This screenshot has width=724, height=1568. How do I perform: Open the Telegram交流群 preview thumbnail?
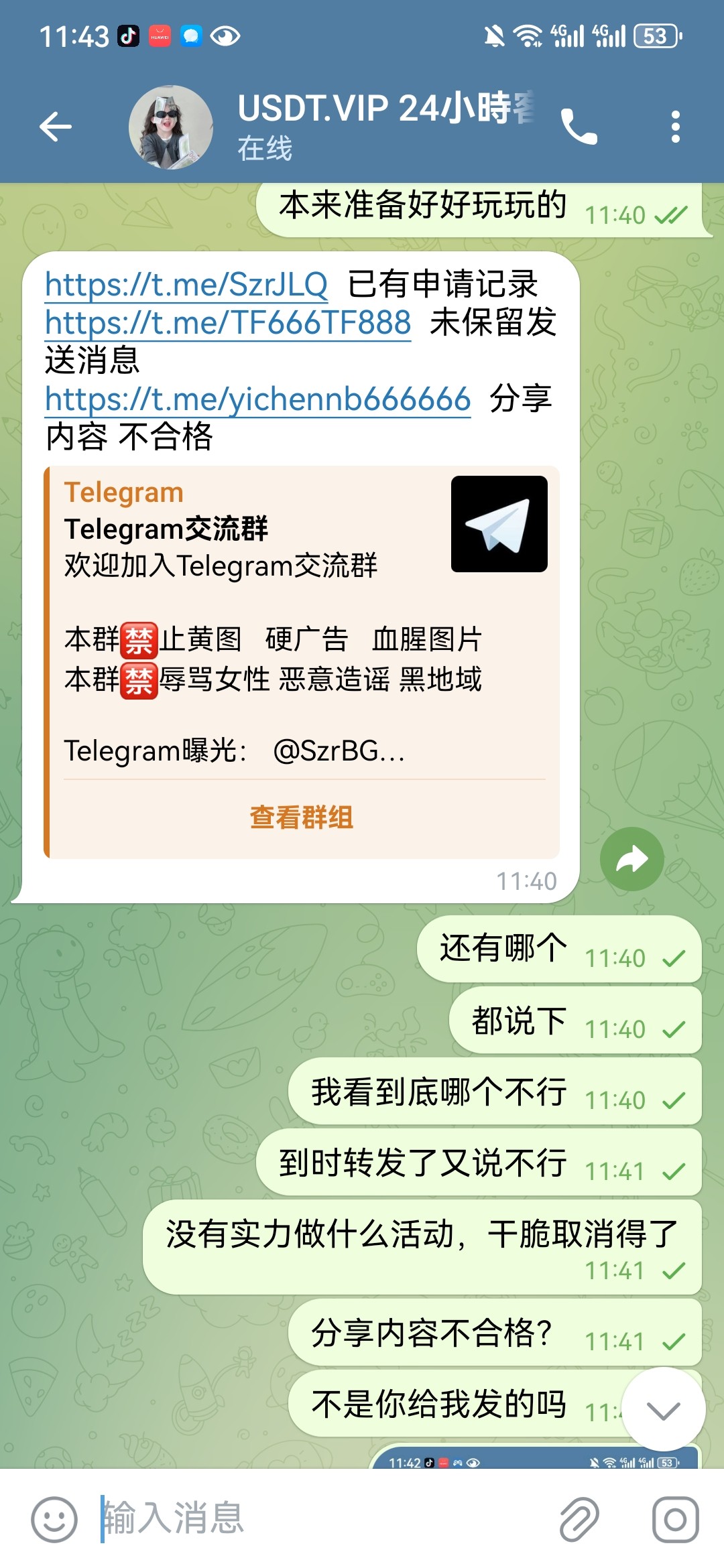point(499,524)
